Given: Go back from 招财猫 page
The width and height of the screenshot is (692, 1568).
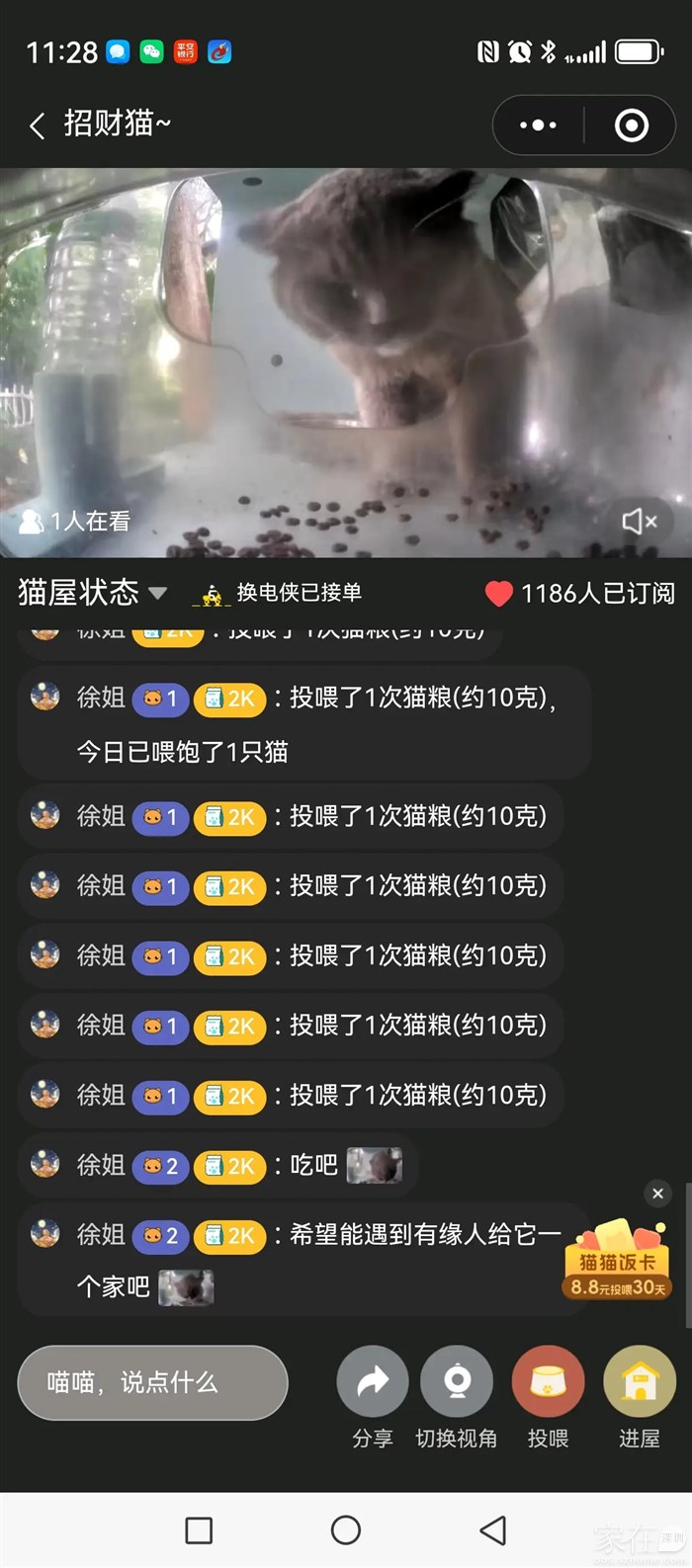Looking at the screenshot, I should (x=38, y=125).
